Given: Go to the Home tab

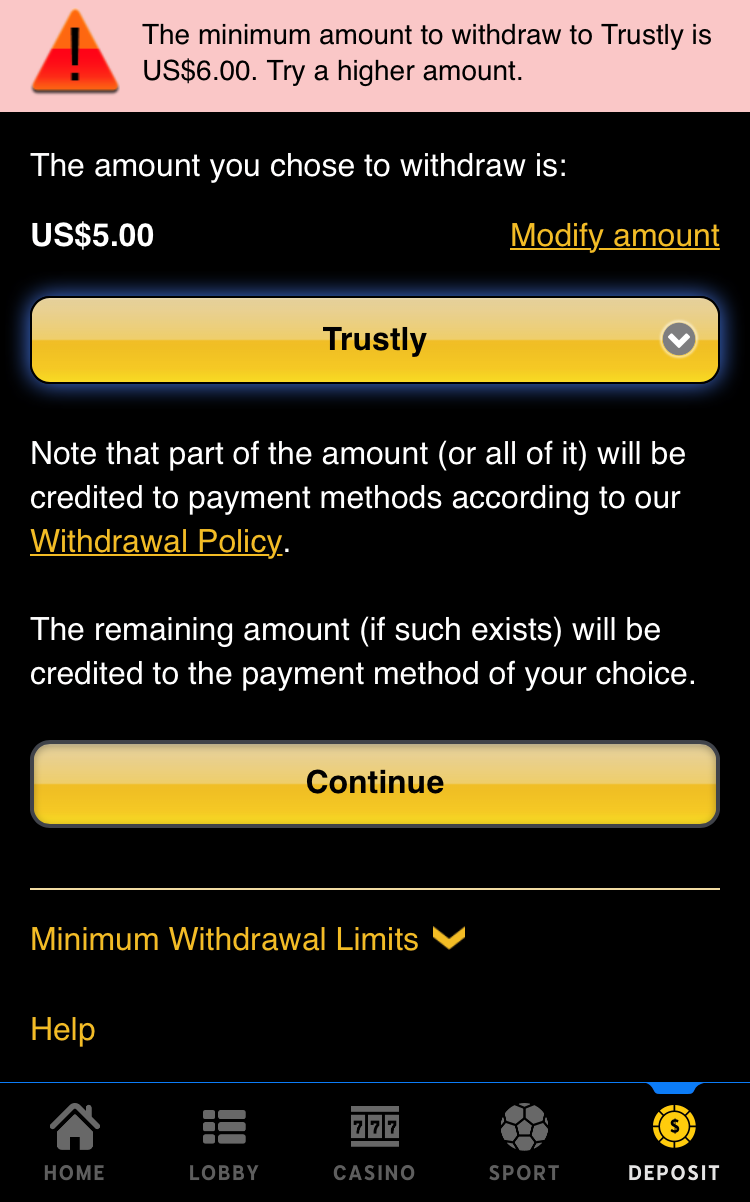Looking at the screenshot, I should (x=75, y=1144).
